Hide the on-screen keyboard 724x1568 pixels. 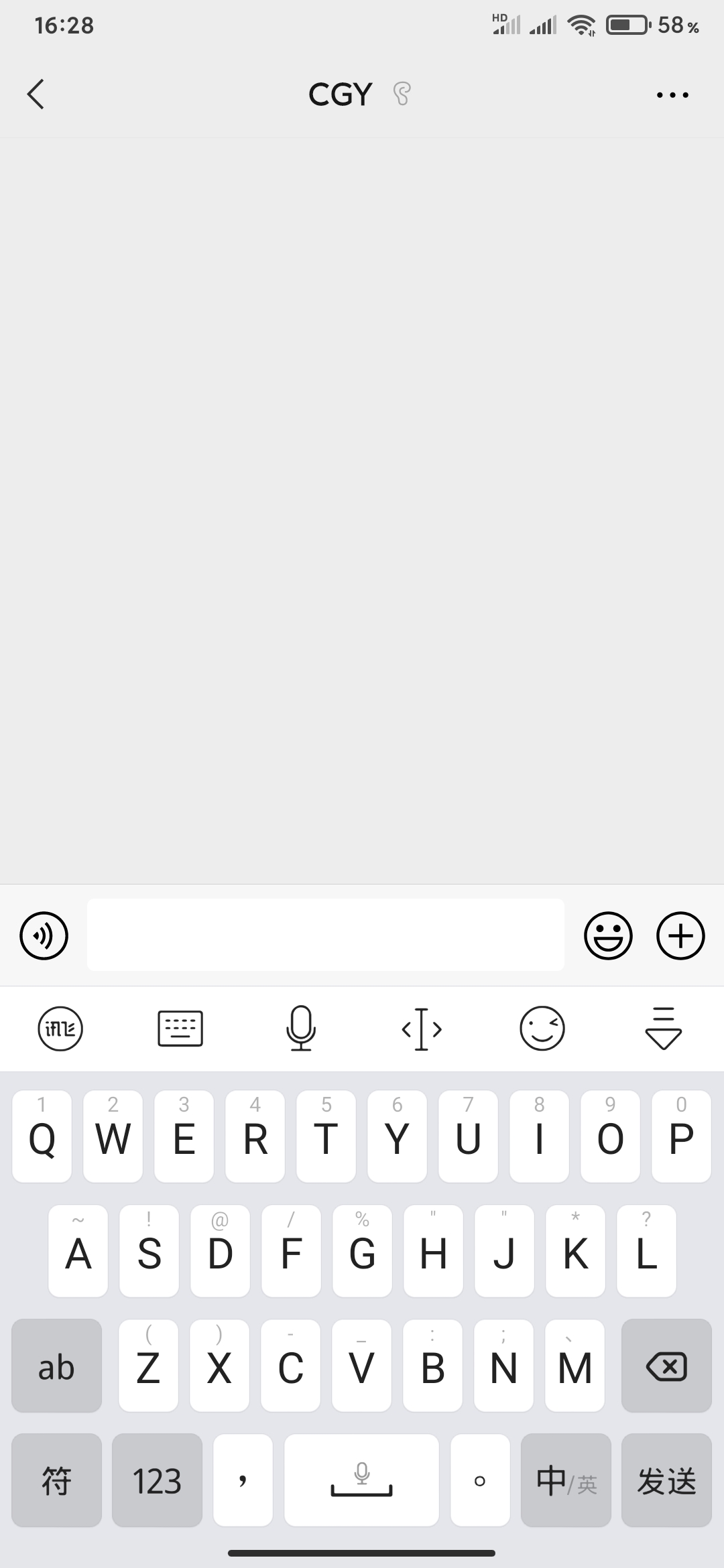pyautogui.click(x=663, y=1029)
